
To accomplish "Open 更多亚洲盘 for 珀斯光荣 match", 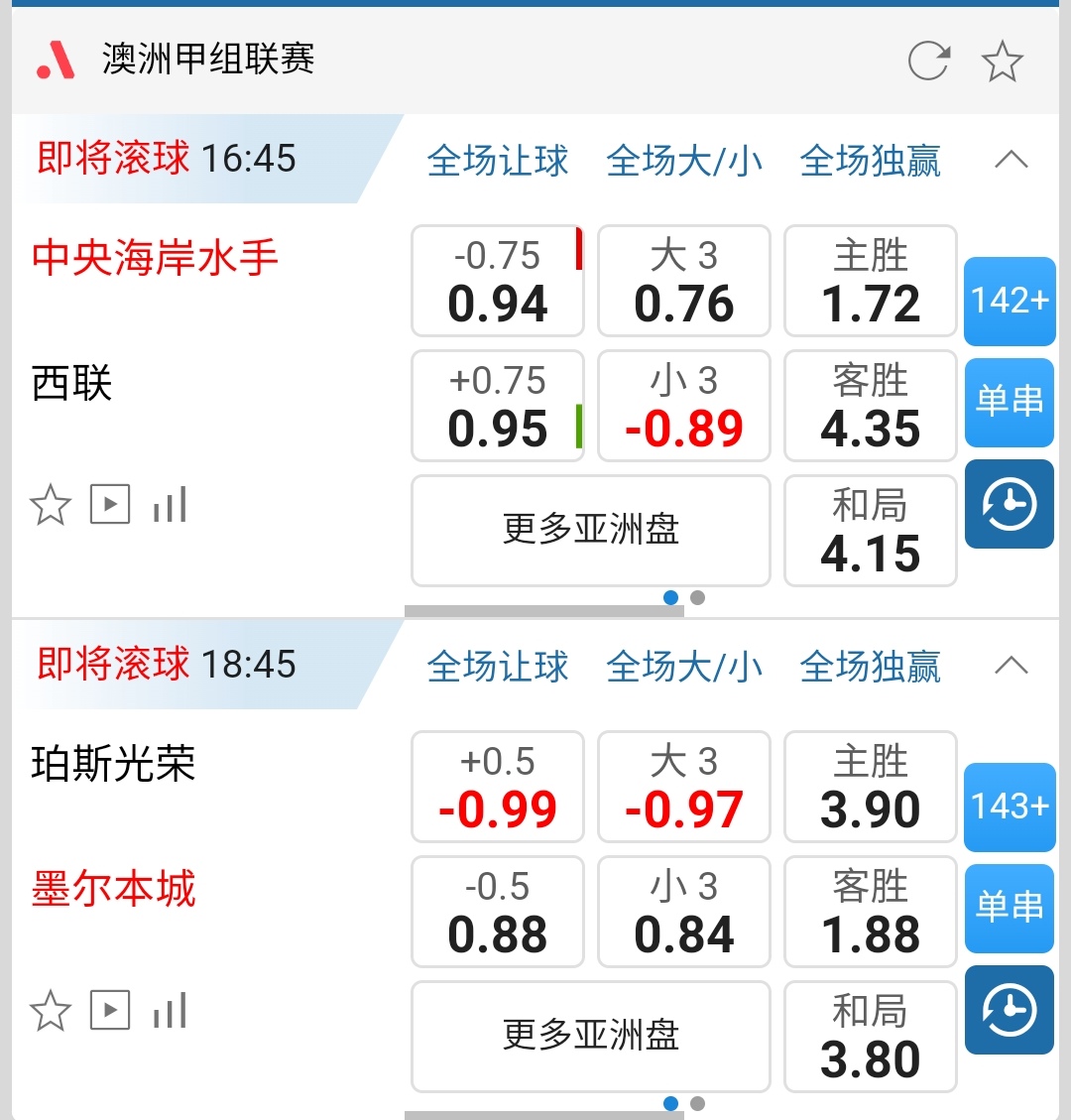I will click(591, 1036).
